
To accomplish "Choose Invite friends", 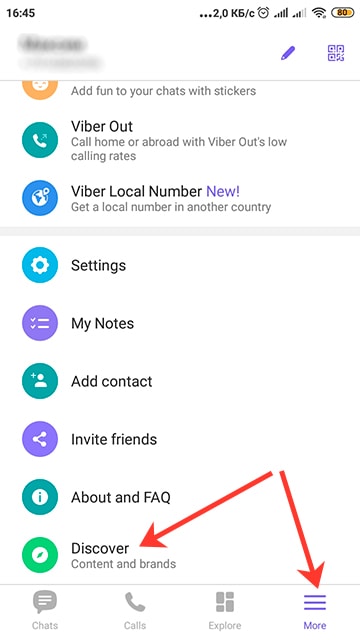I will click(180, 439).
